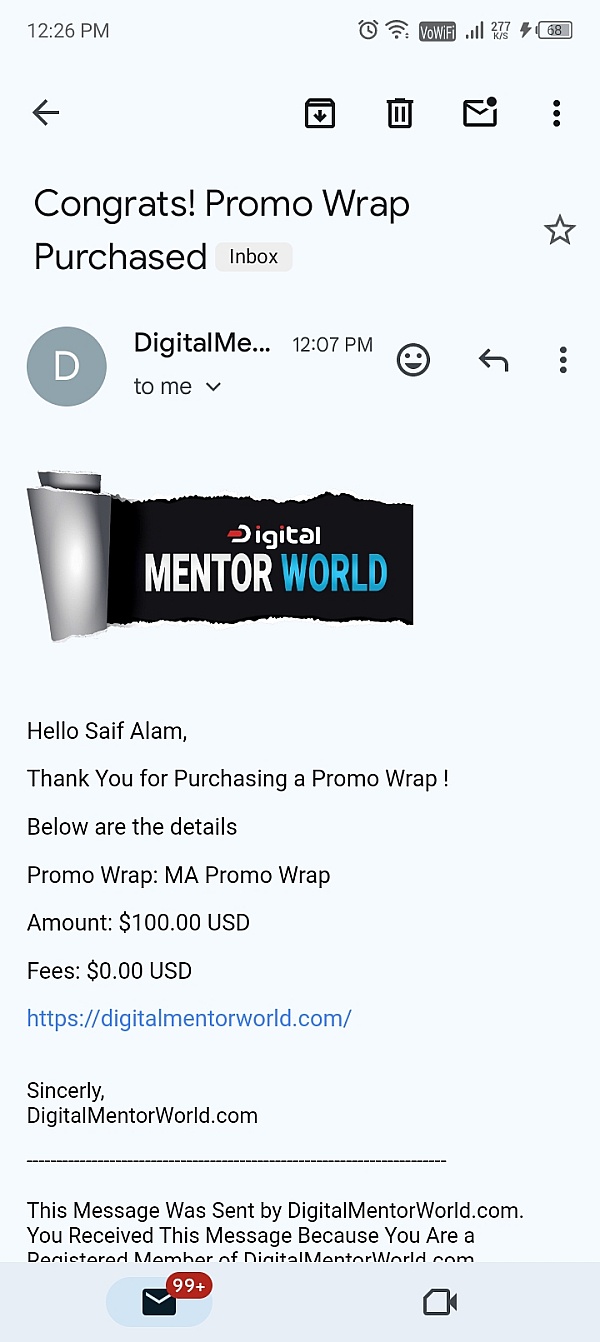Add an emoji reaction to message

pyautogui.click(x=413, y=360)
